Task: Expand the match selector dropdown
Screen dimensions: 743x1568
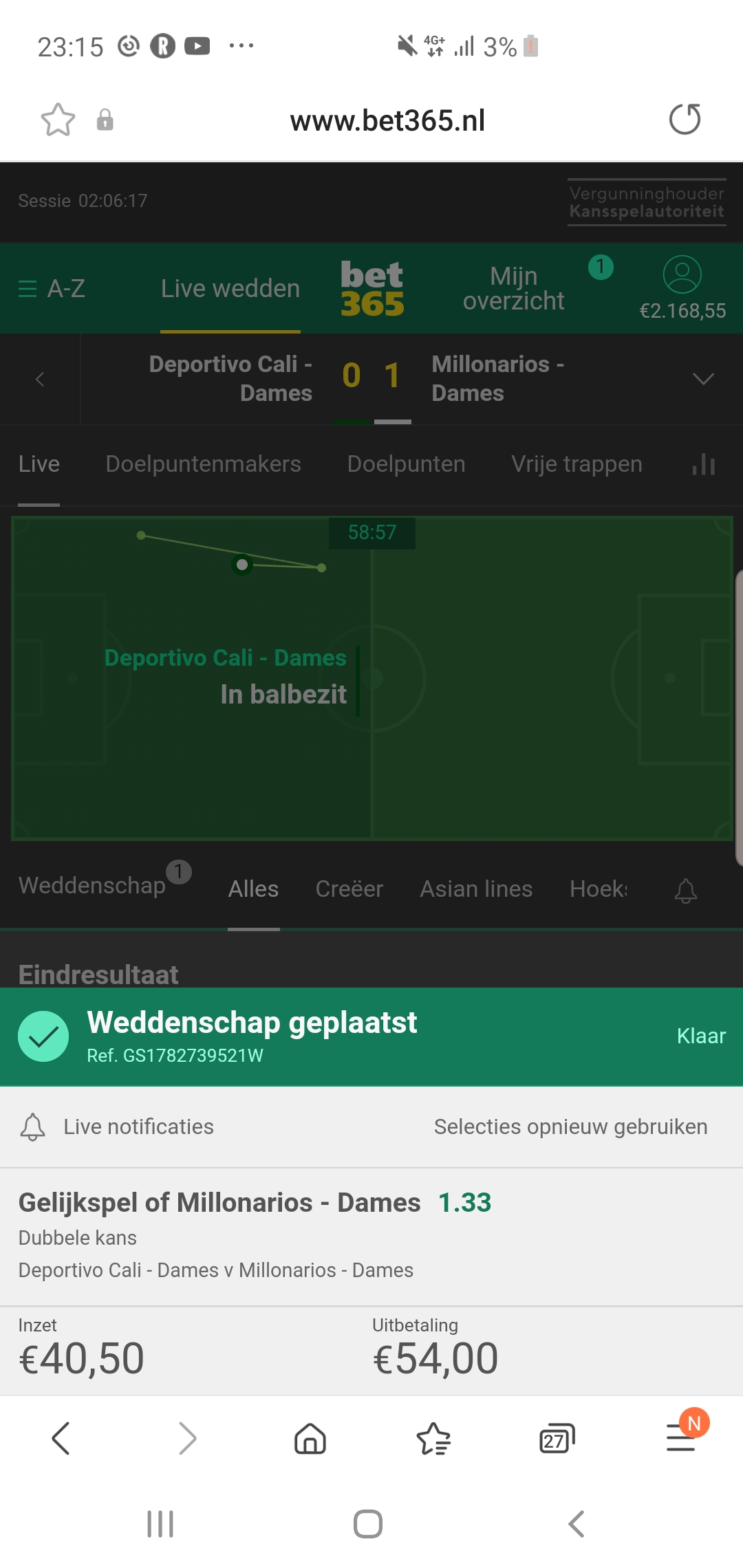Action: pyautogui.click(x=703, y=379)
